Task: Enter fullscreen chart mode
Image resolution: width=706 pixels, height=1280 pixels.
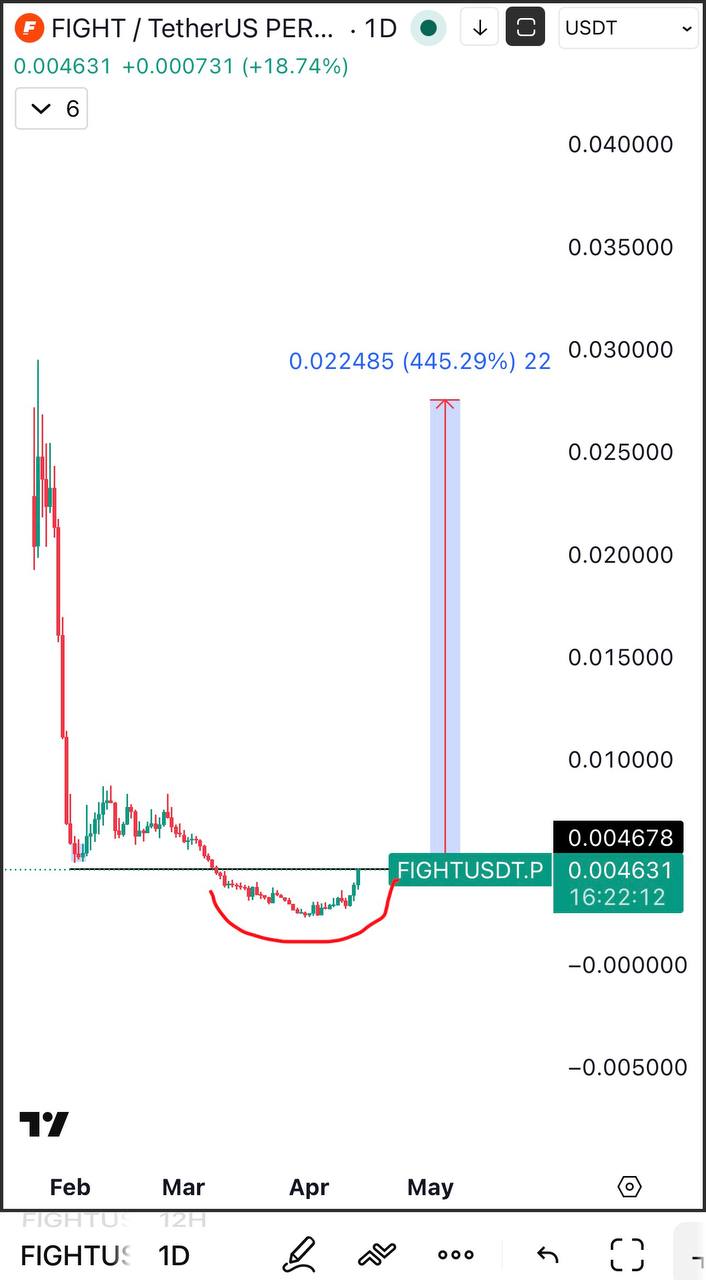Action: tap(627, 1254)
